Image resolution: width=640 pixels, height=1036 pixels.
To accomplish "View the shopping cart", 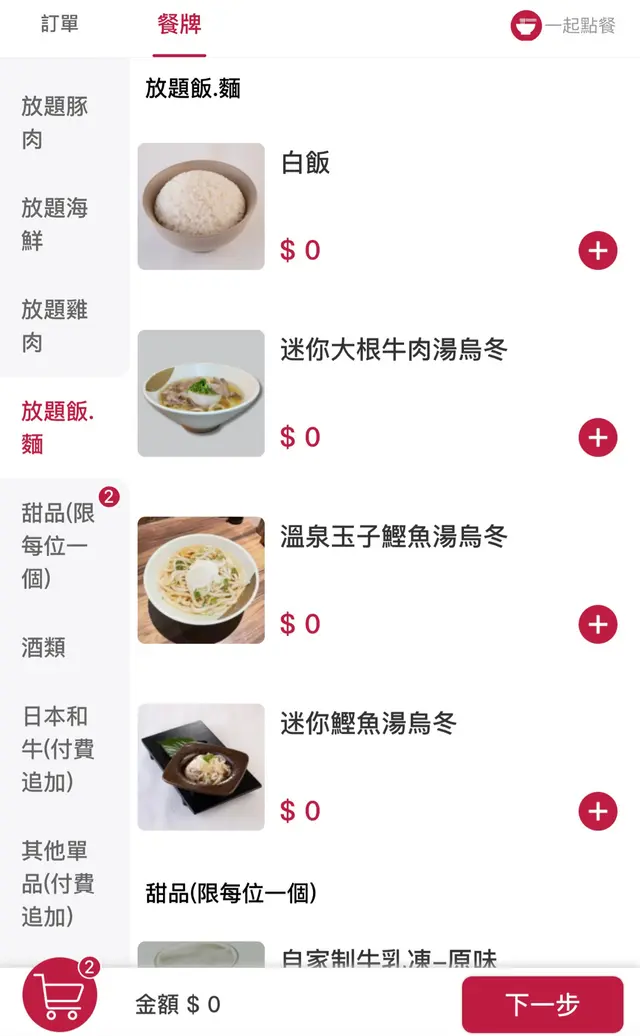I will [60, 996].
